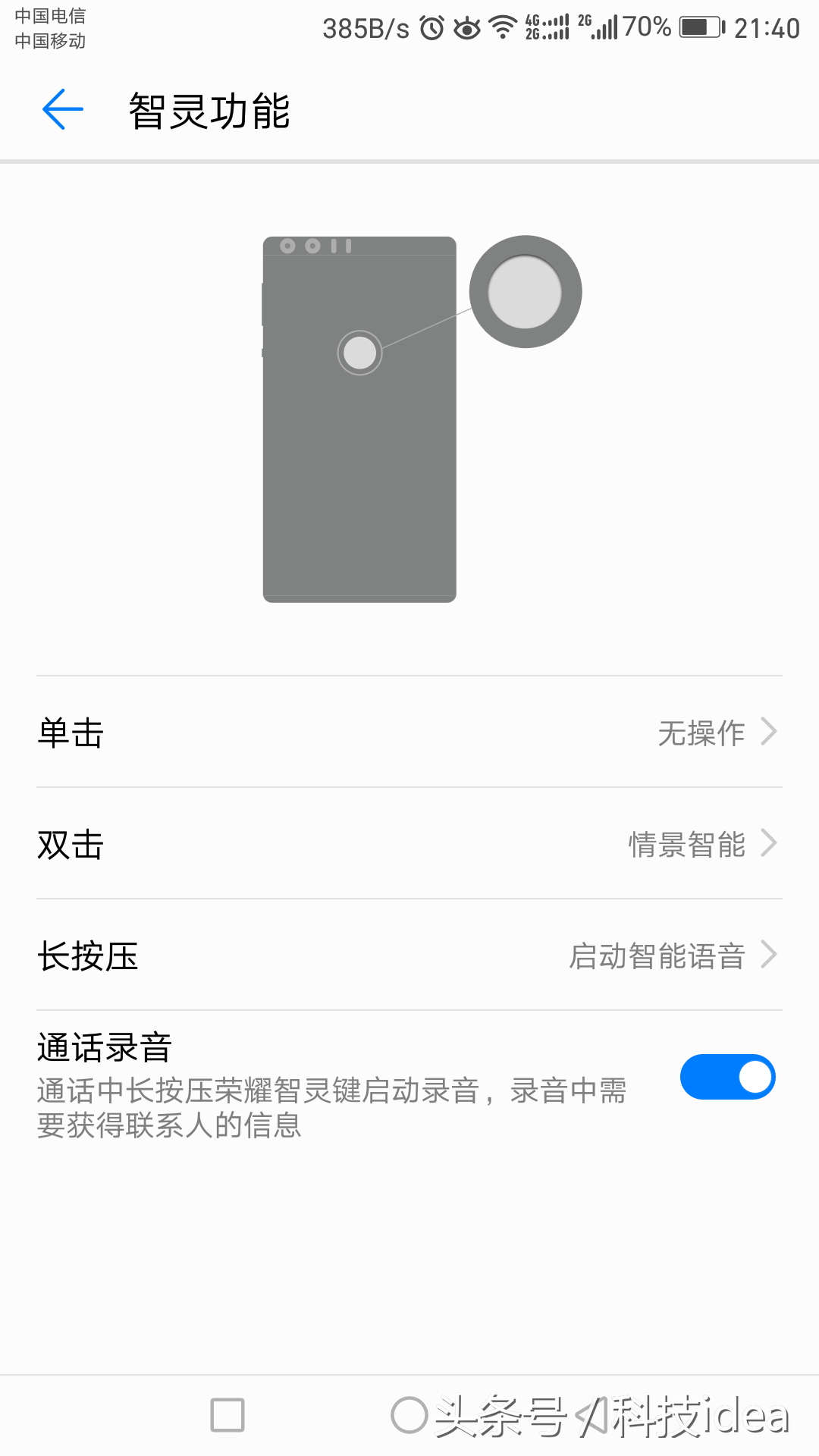Open the 单击 action setting
819x1456 pixels.
point(409,732)
